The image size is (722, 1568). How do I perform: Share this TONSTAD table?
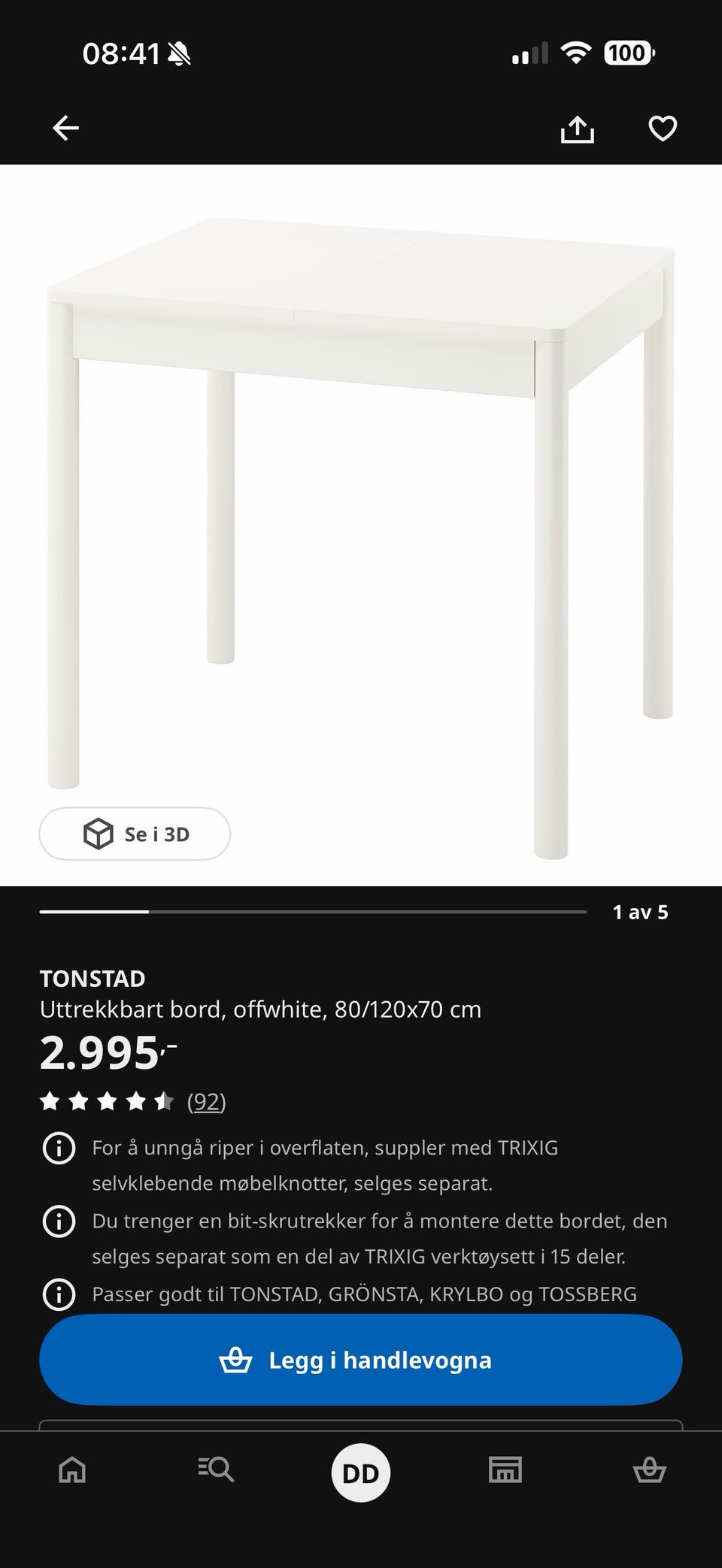[577, 129]
